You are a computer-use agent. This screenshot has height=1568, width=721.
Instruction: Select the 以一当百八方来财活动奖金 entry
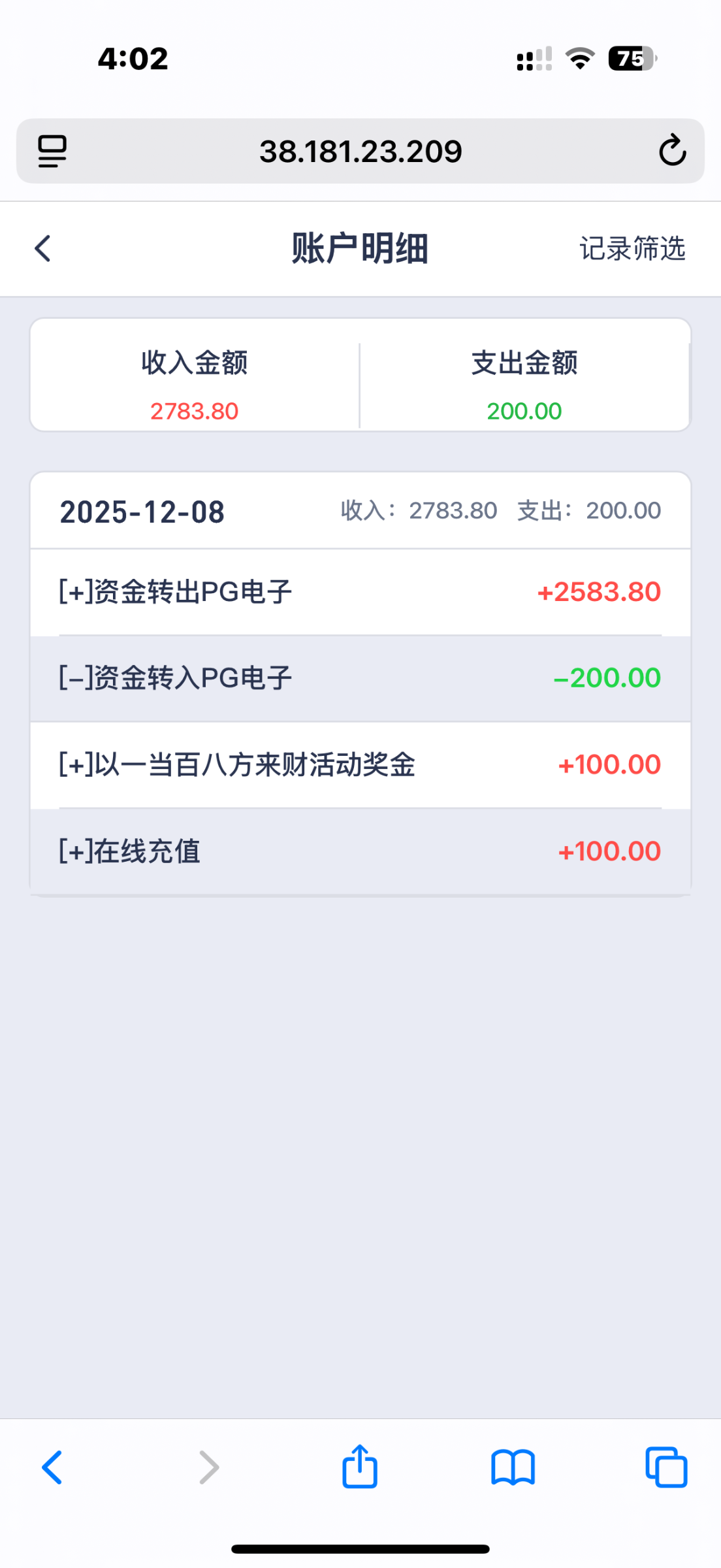pos(360,764)
